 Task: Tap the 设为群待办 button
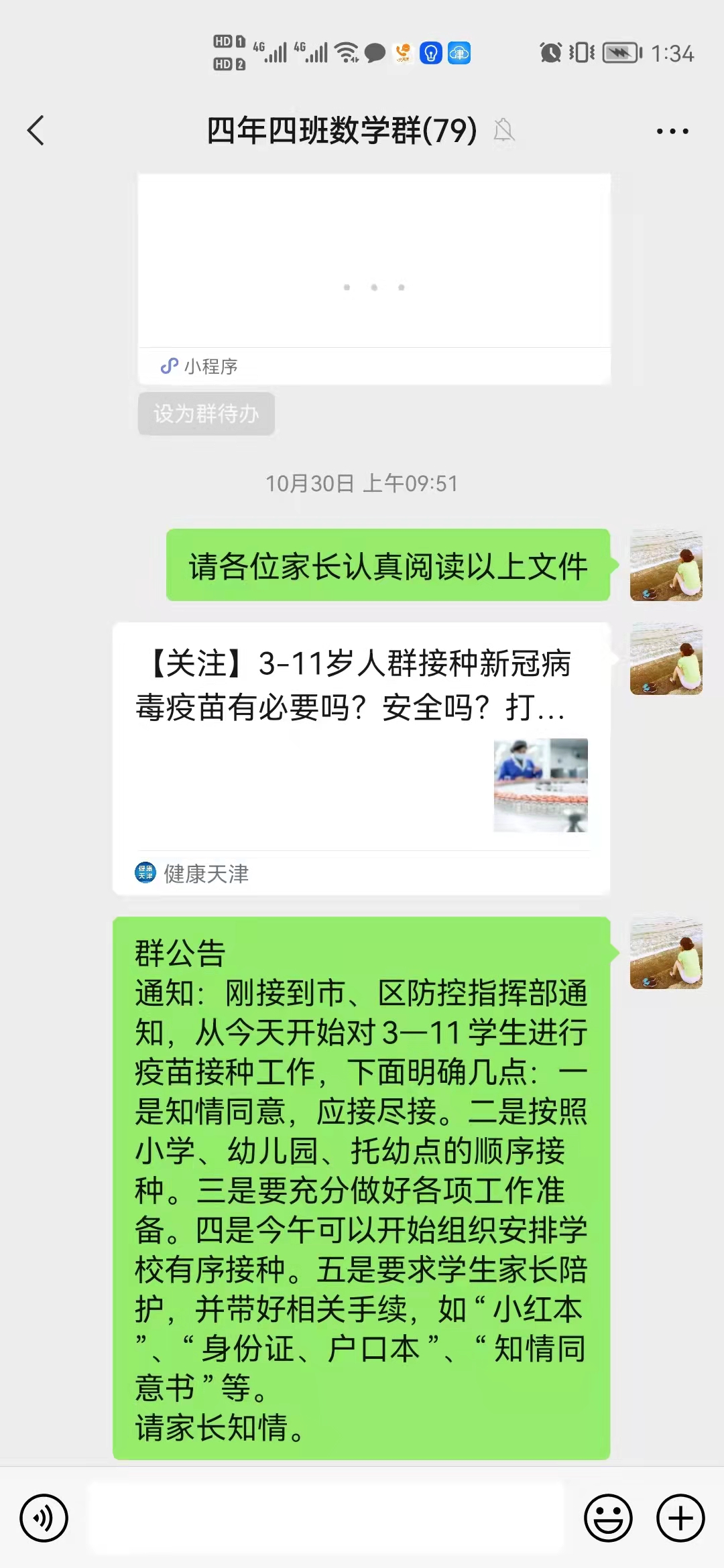coord(206,413)
